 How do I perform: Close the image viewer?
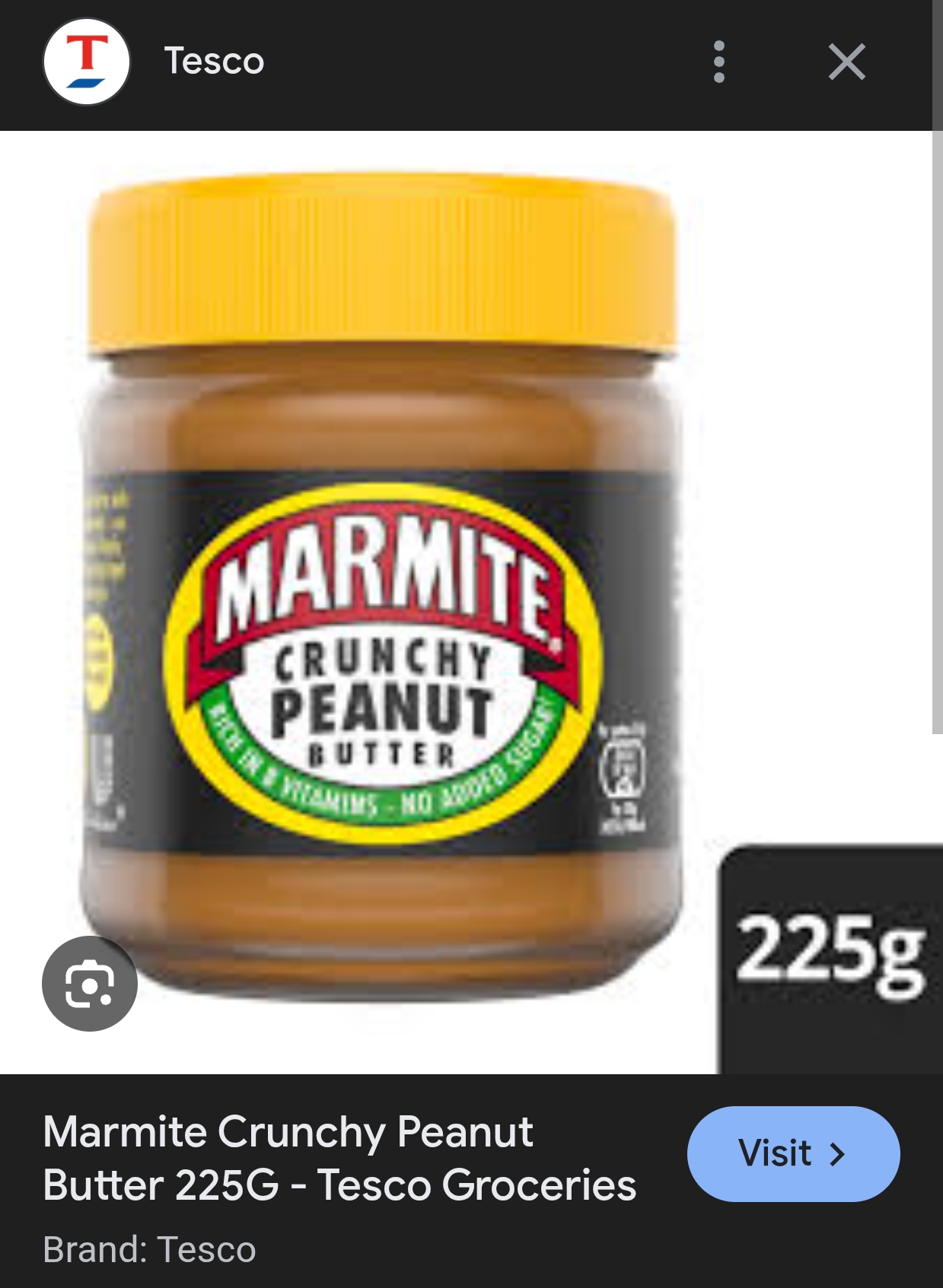pos(846,62)
